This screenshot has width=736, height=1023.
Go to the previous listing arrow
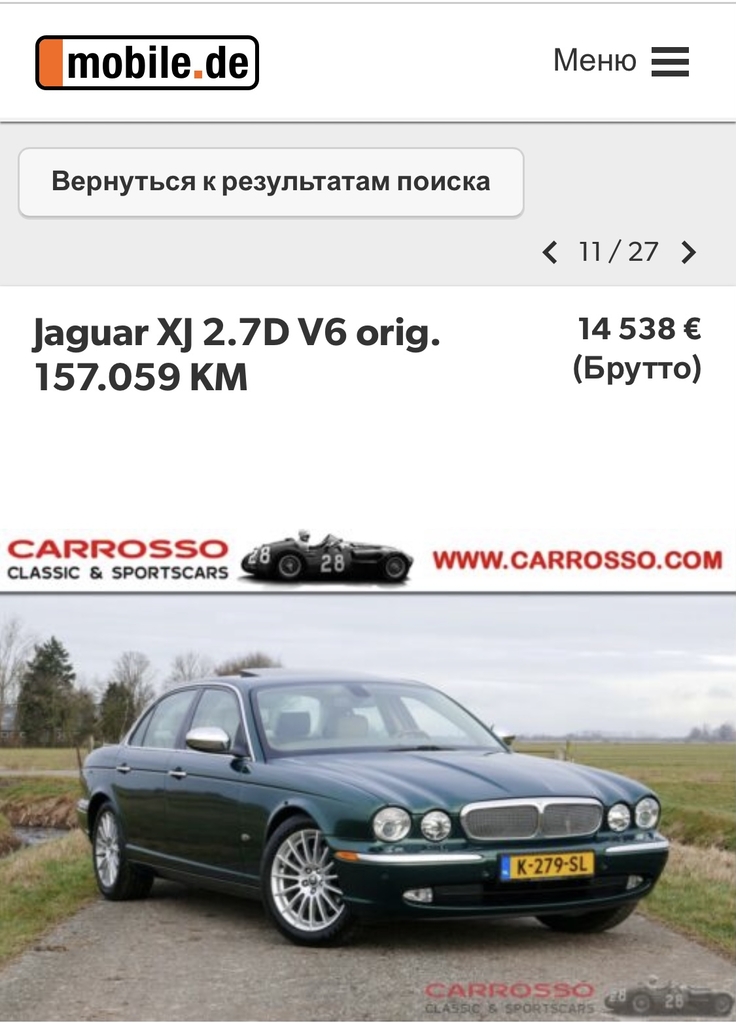[549, 252]
